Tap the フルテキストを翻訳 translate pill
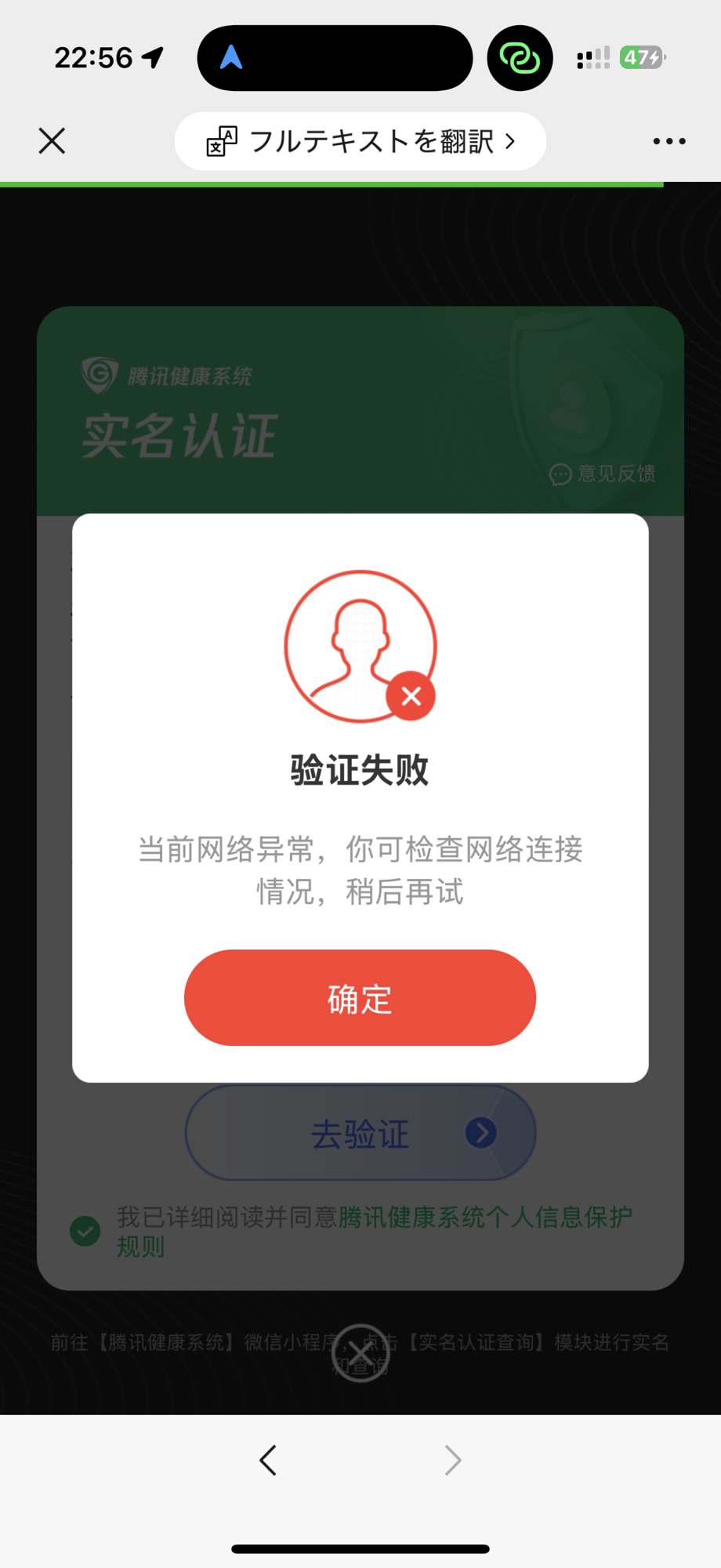 click(x=360, y=141)
